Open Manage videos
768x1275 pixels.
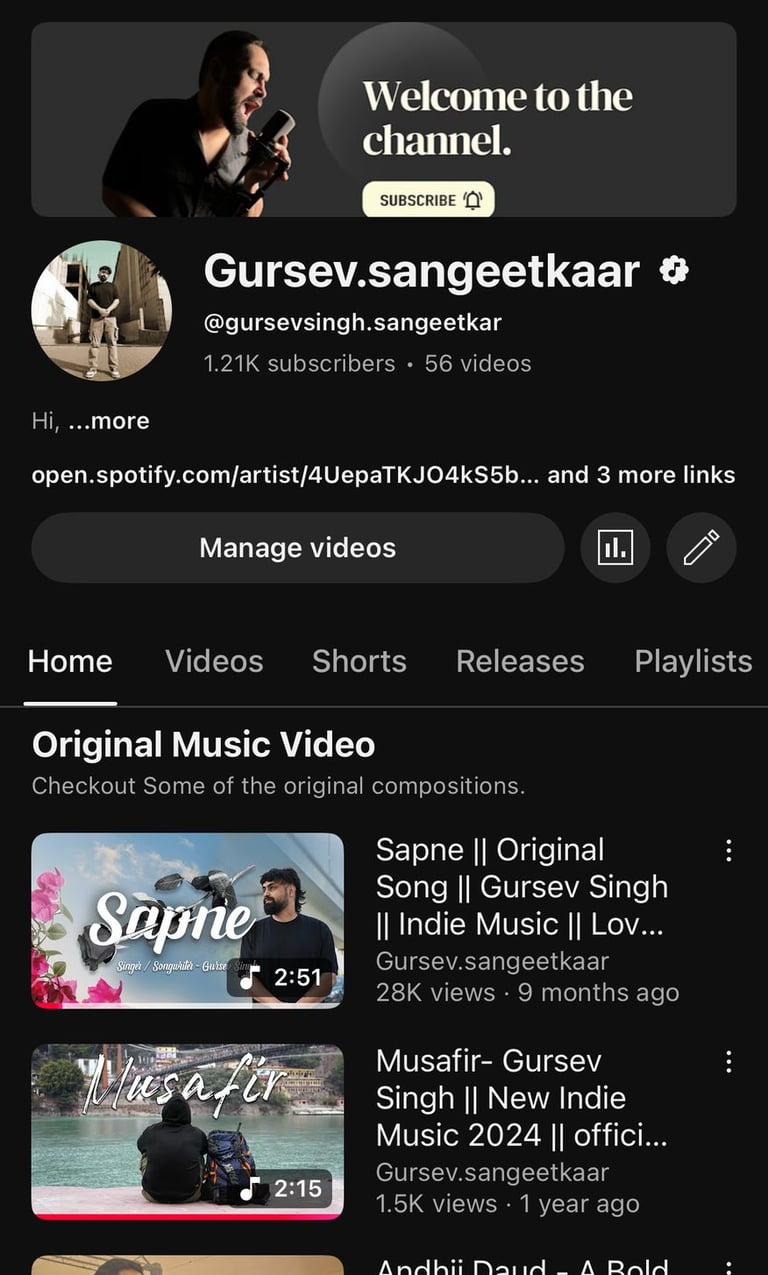point(297,548)
